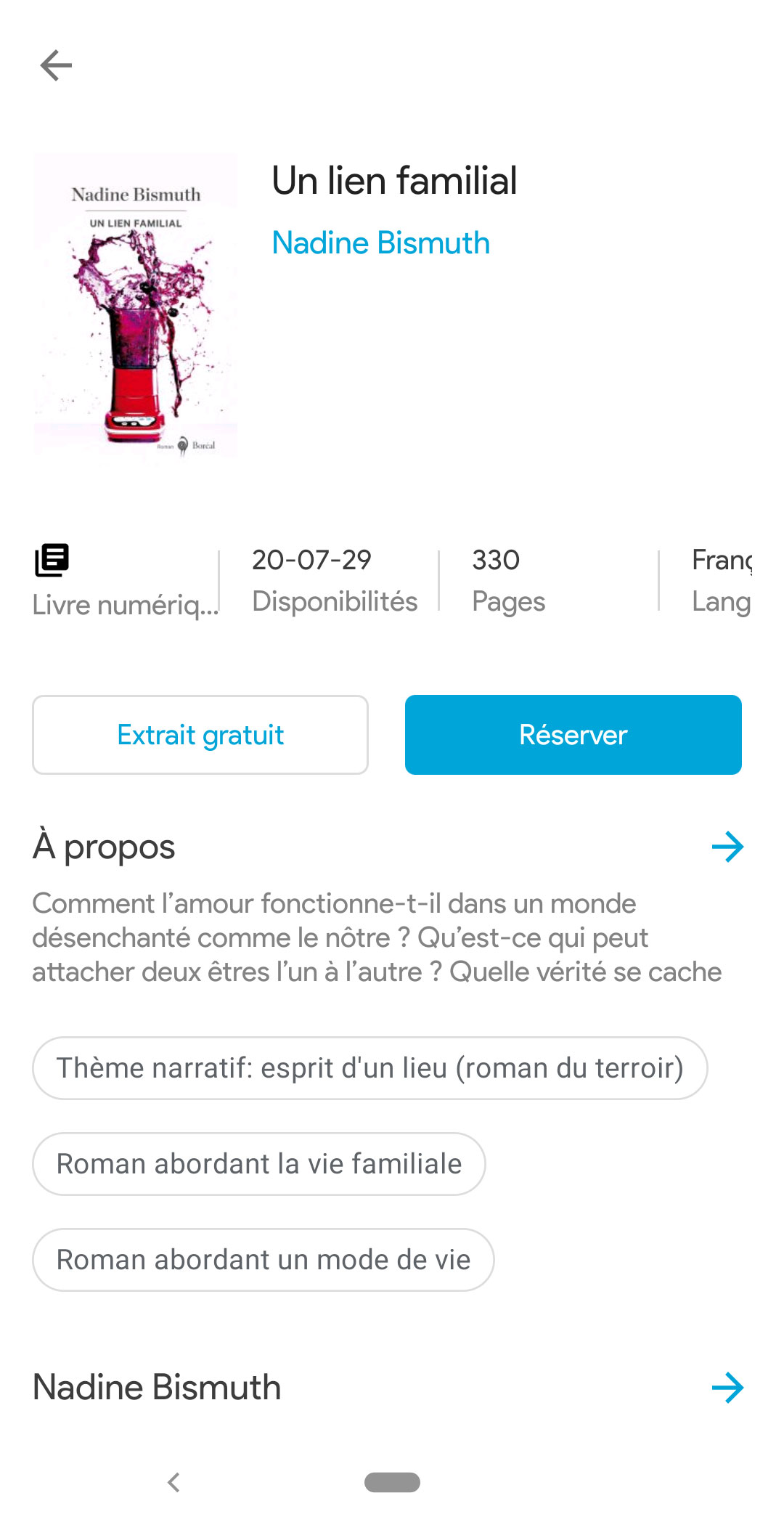The image size is (784, 1530).
Task: Select the roman du terroir theme chip
Action: click(370, 1067)
